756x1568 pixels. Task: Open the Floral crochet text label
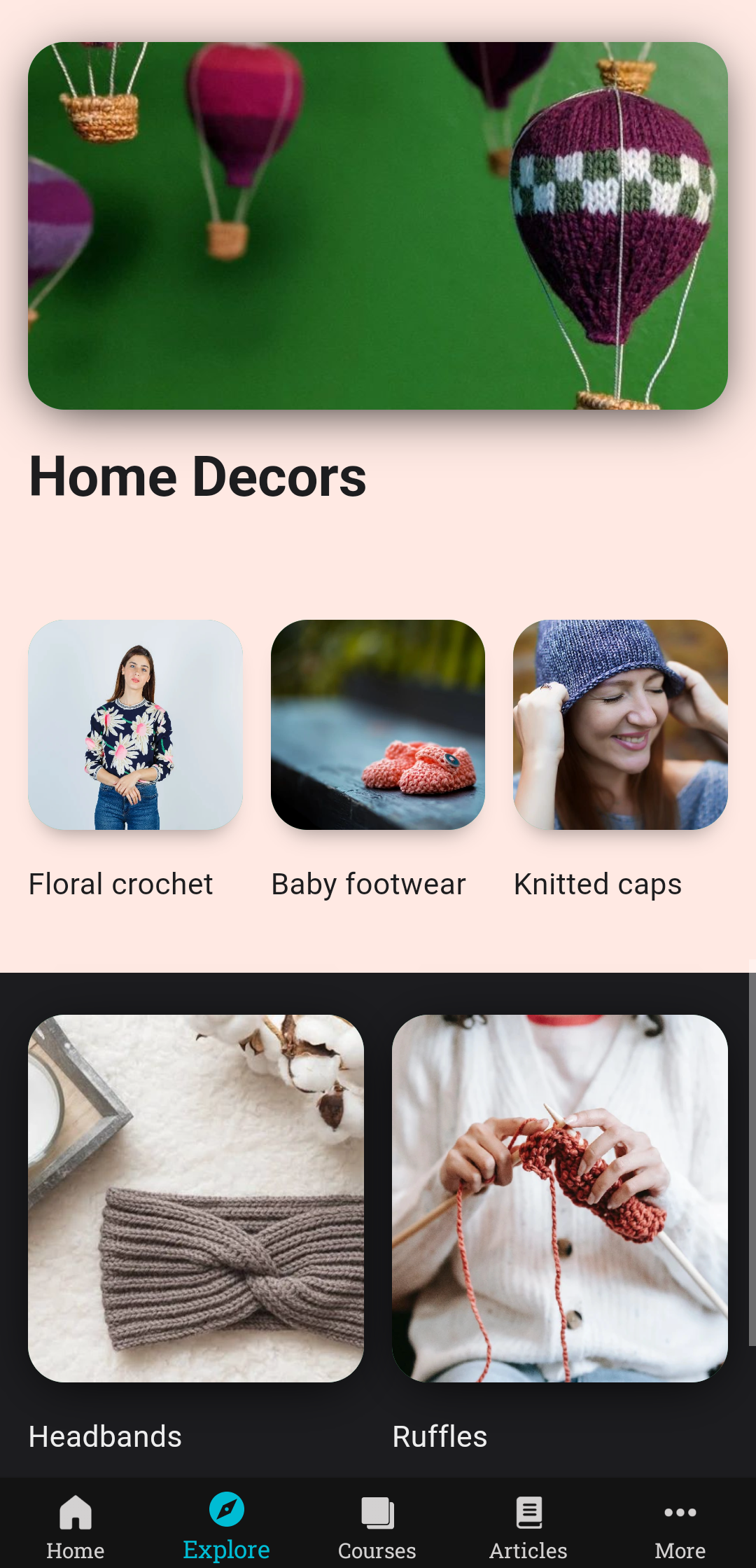[x=120, y=883]
